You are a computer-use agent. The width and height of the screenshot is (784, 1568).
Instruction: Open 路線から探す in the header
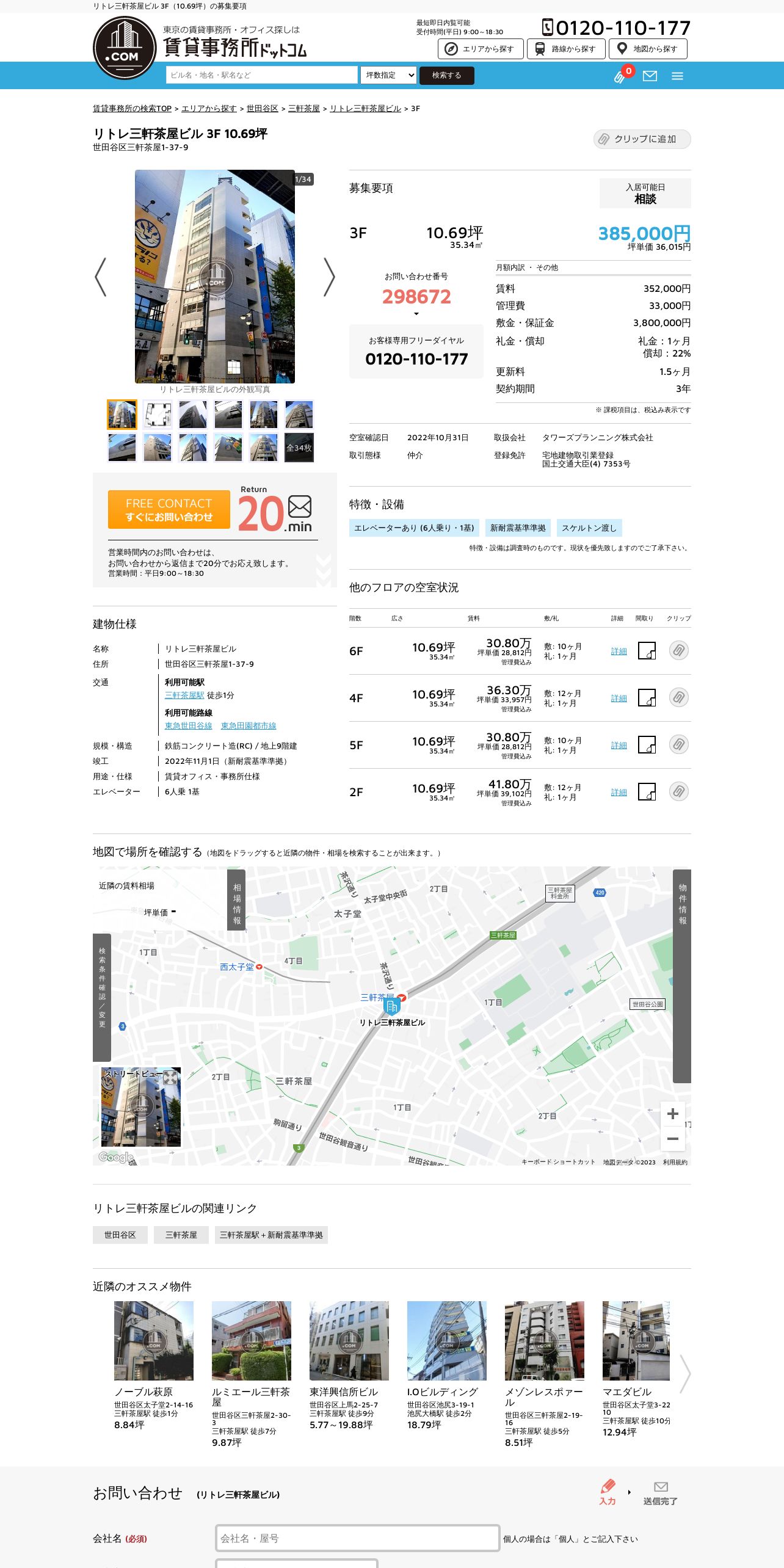[566, 49]
